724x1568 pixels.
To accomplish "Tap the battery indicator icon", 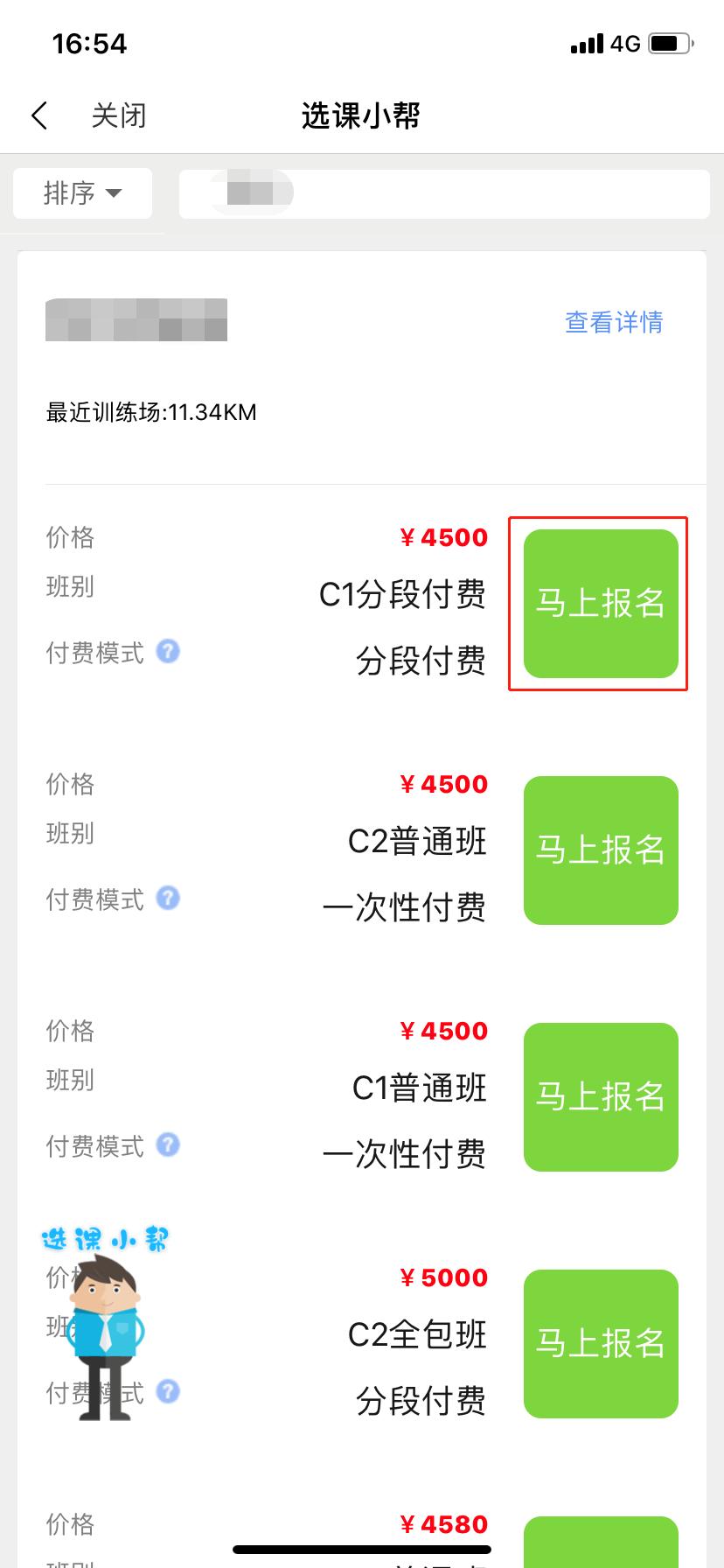I will [x=670, y=41].
